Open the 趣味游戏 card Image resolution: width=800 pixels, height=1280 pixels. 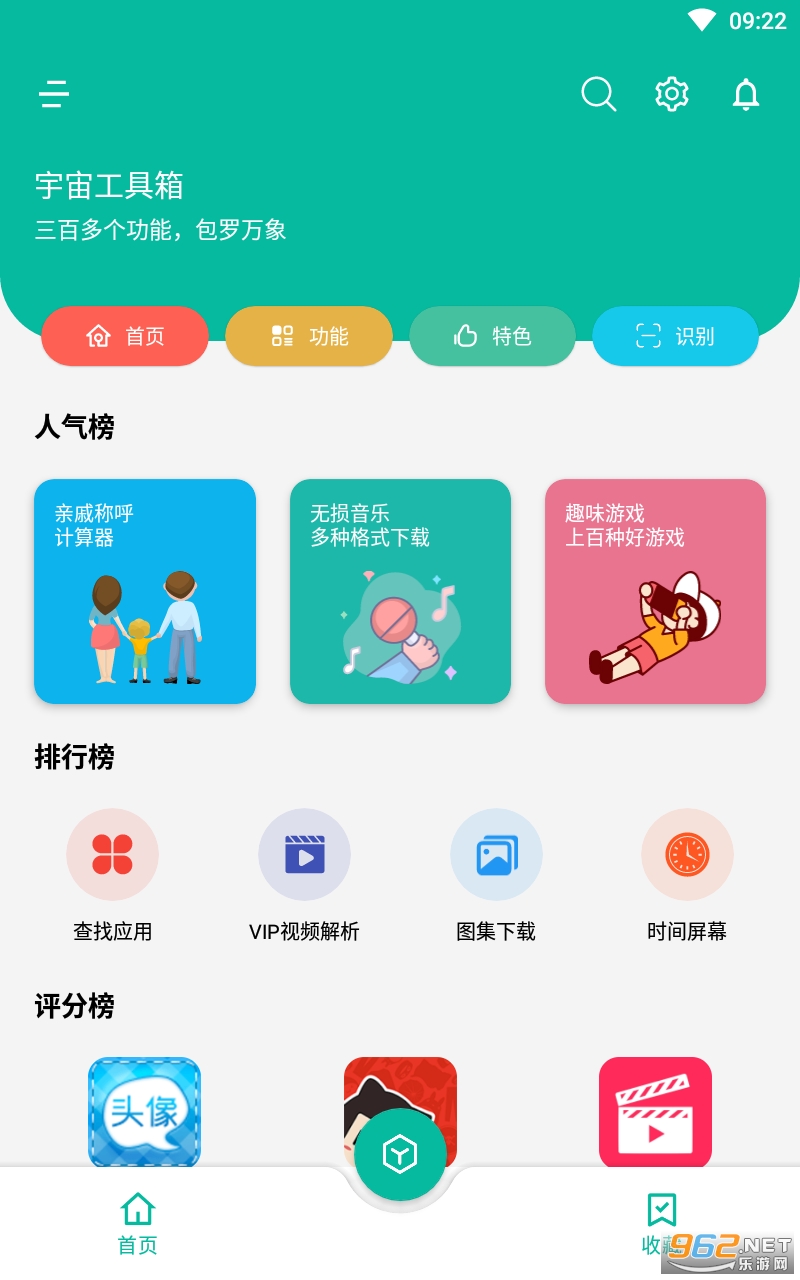[655, 591]
